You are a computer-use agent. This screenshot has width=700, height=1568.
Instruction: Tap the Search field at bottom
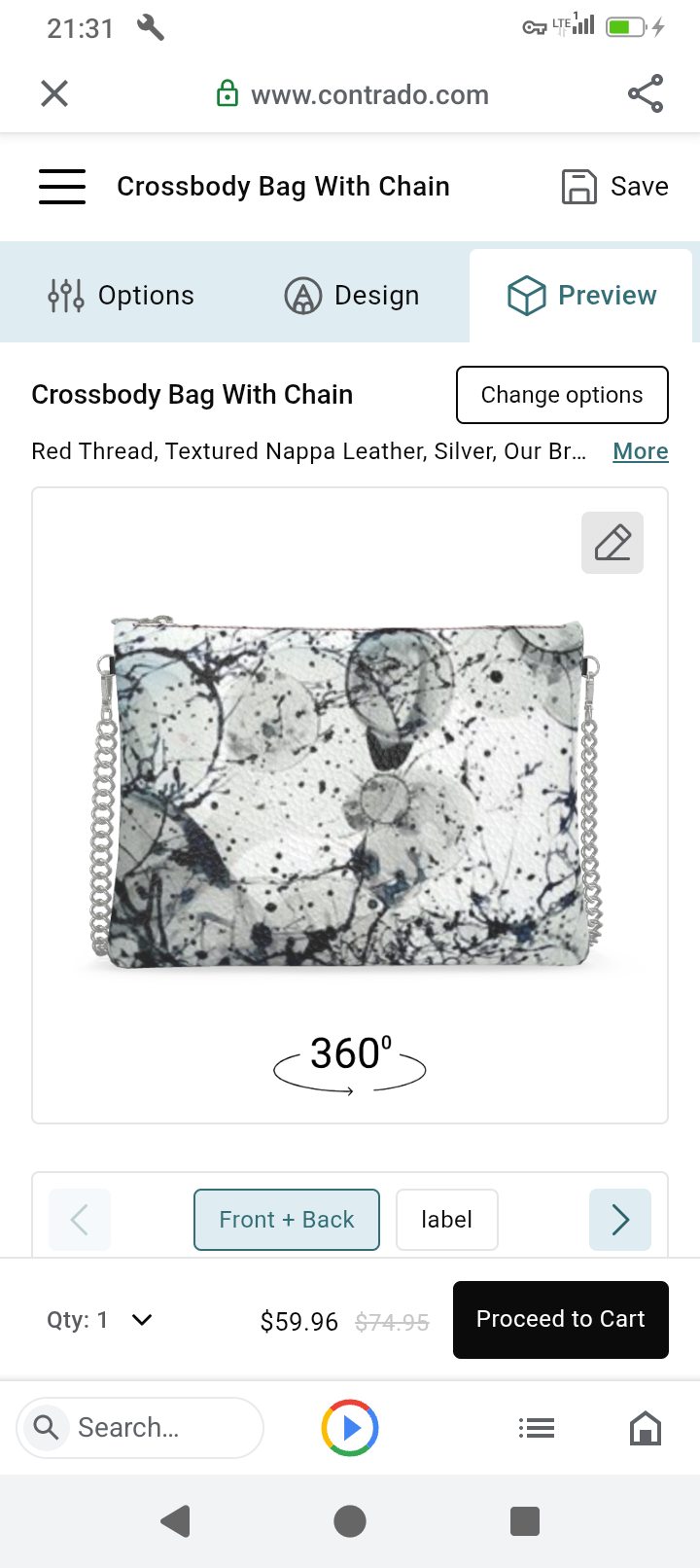(x=141, y=1428)
